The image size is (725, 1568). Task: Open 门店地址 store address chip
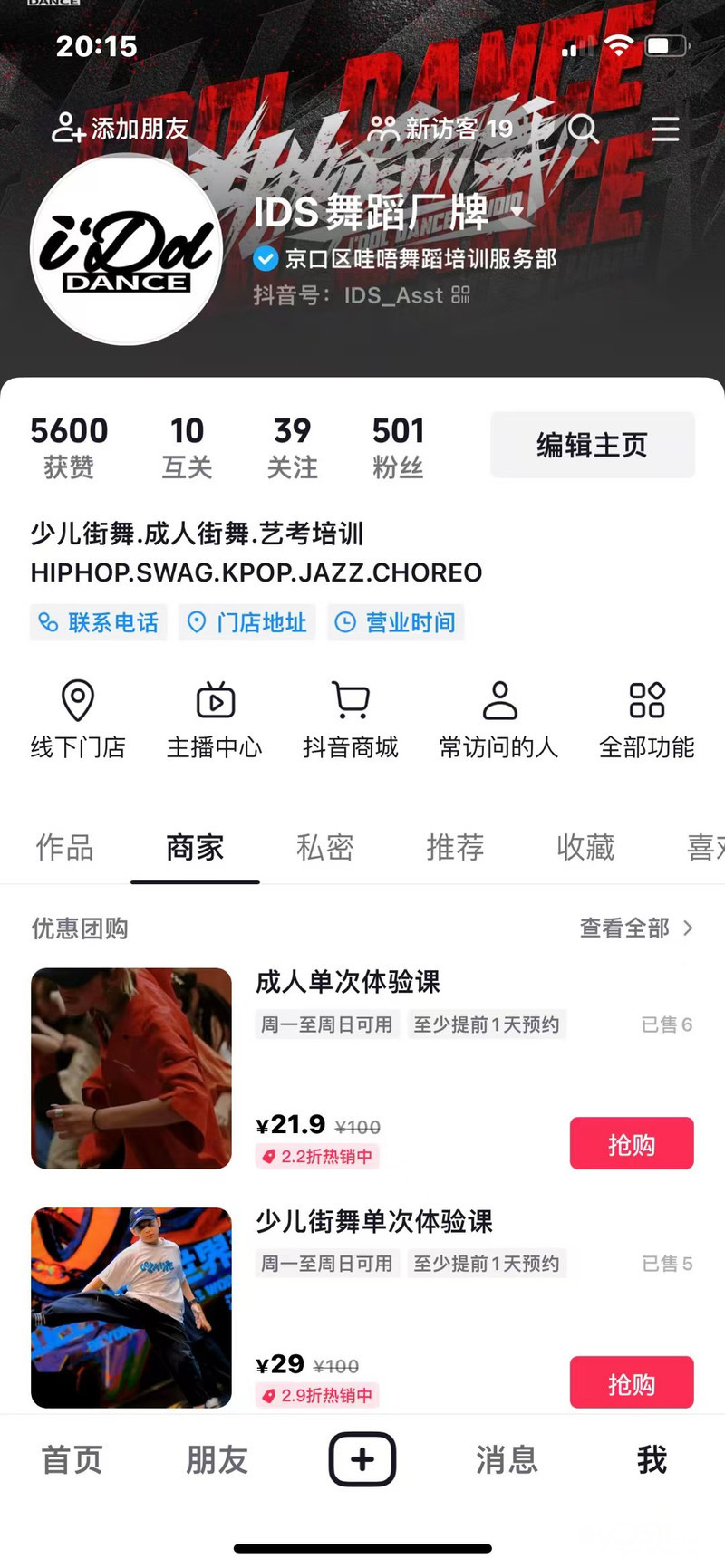point(247,622)
